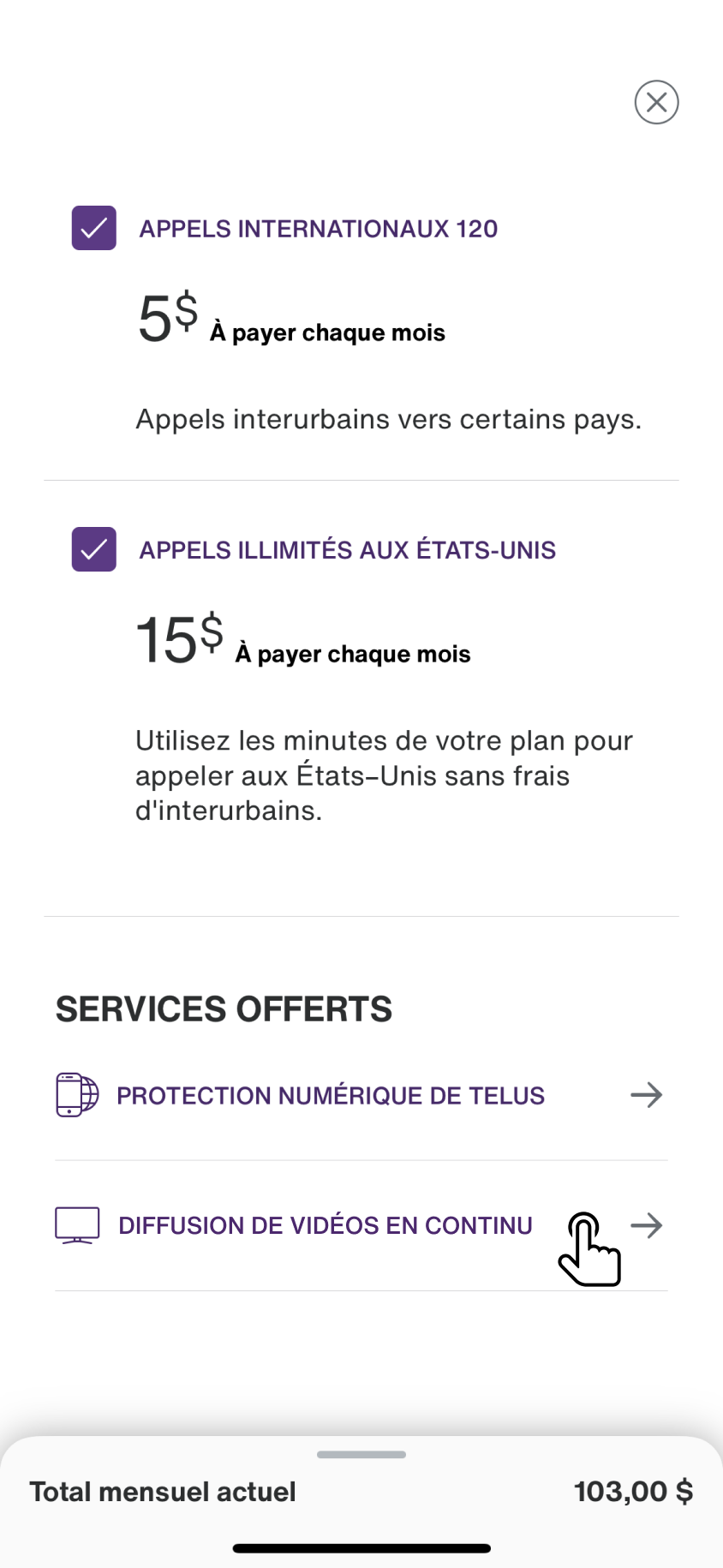Close the add-ons screen

656,103
